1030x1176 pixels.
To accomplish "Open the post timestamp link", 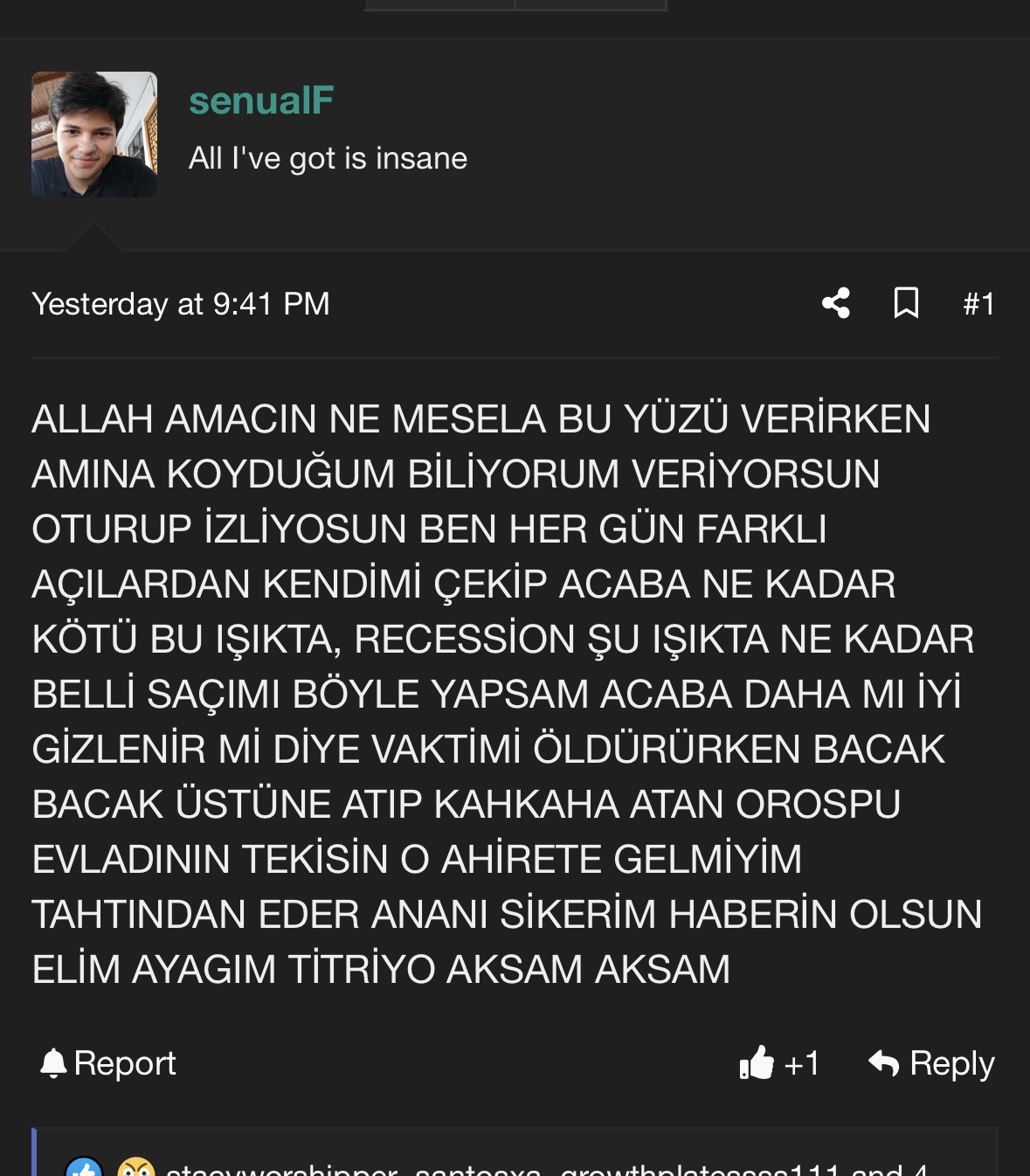I will pyautogui.click(x=181, y=304).
